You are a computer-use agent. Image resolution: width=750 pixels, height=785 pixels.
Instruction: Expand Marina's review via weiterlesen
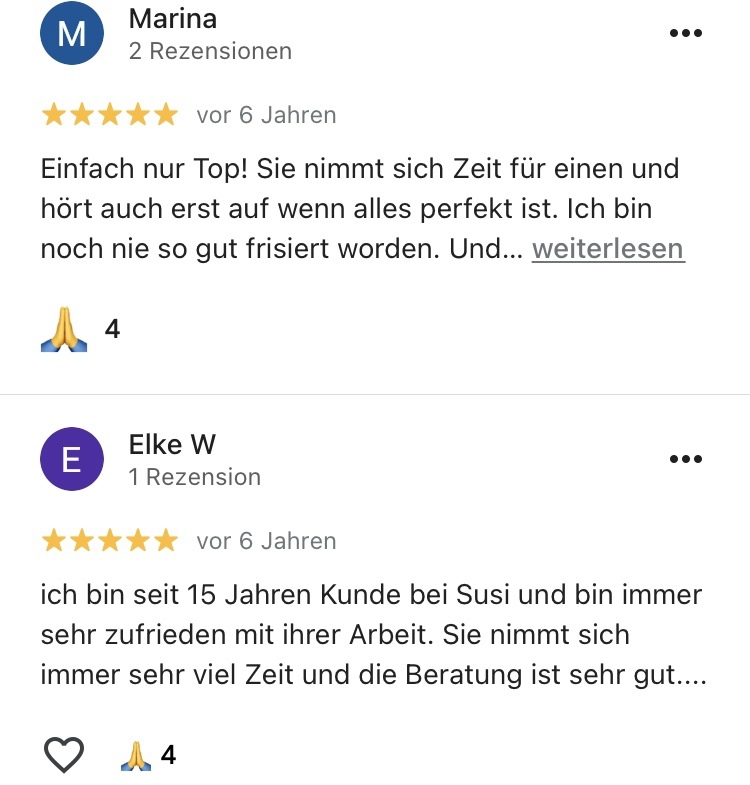point(608,249)
